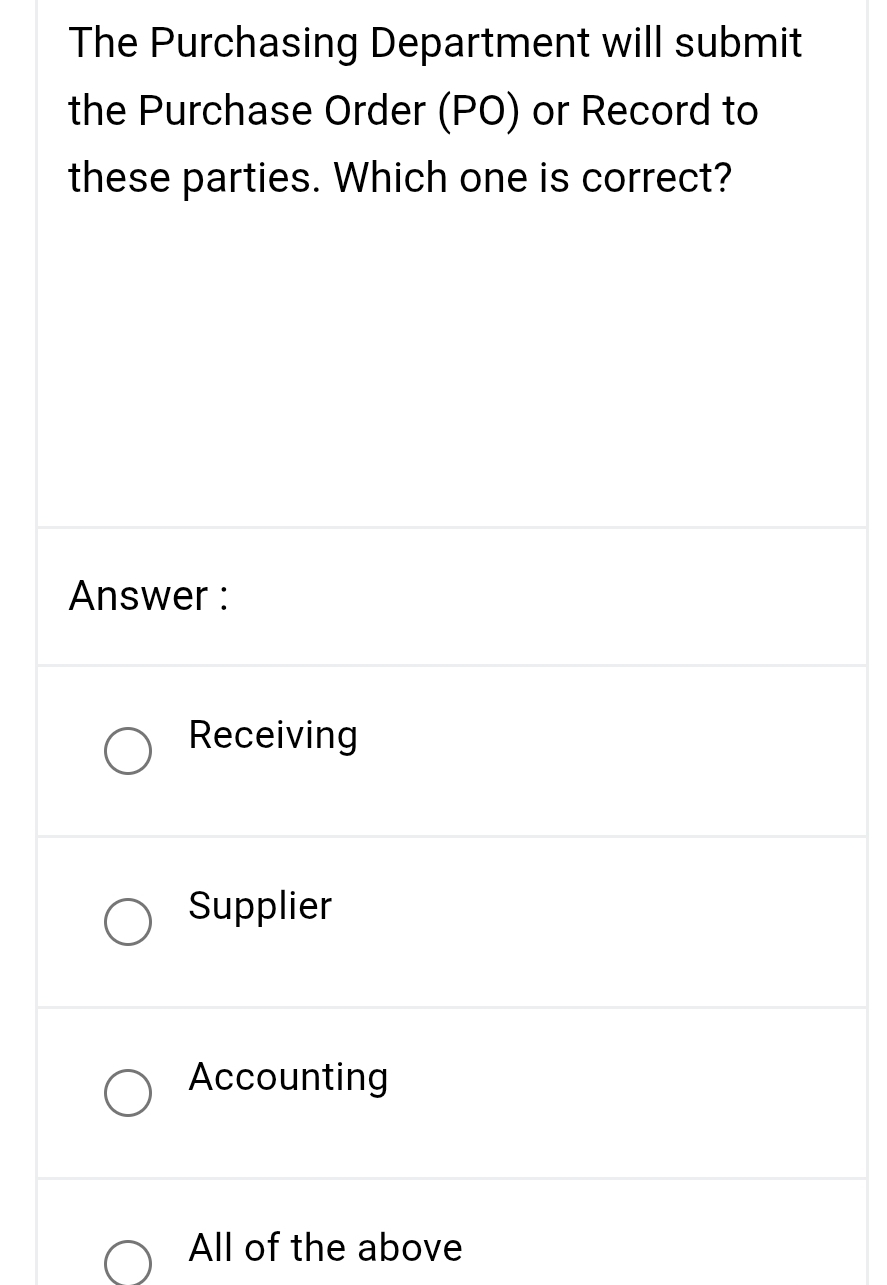
Task: Select the Receiving radio button
Action: pos(128,751)
